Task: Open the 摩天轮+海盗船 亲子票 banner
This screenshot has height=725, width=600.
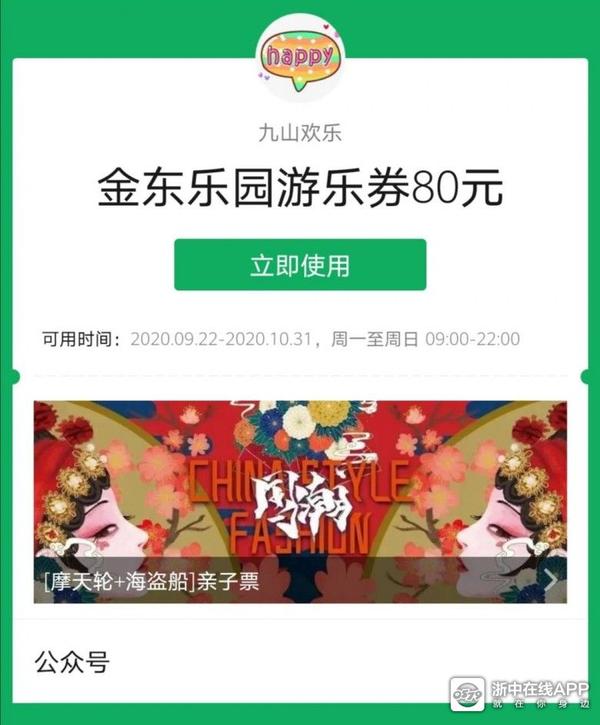Action: point(300,502)
